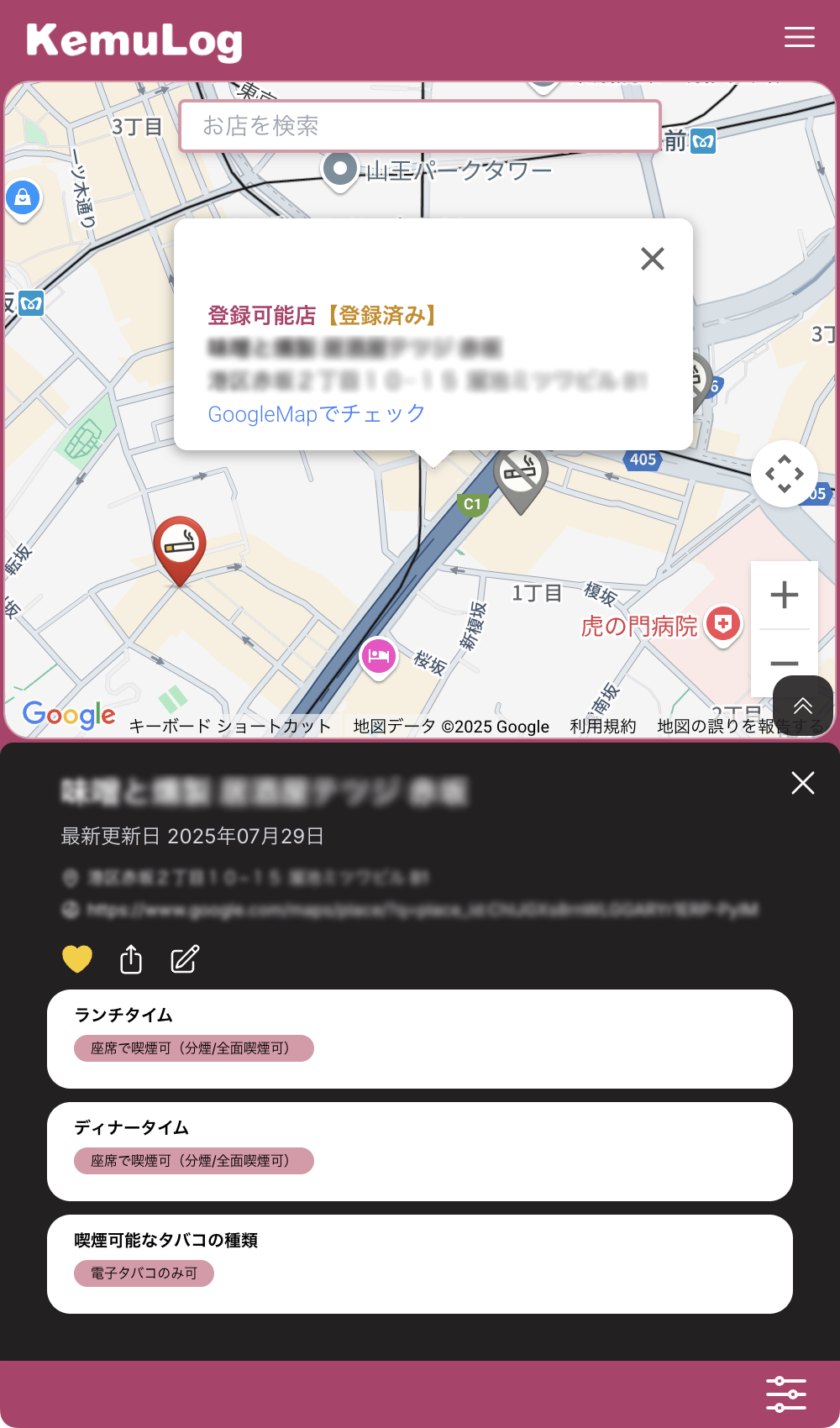
Task: Open キーボード ショートカット on map
Action: (x=229, y=727)
